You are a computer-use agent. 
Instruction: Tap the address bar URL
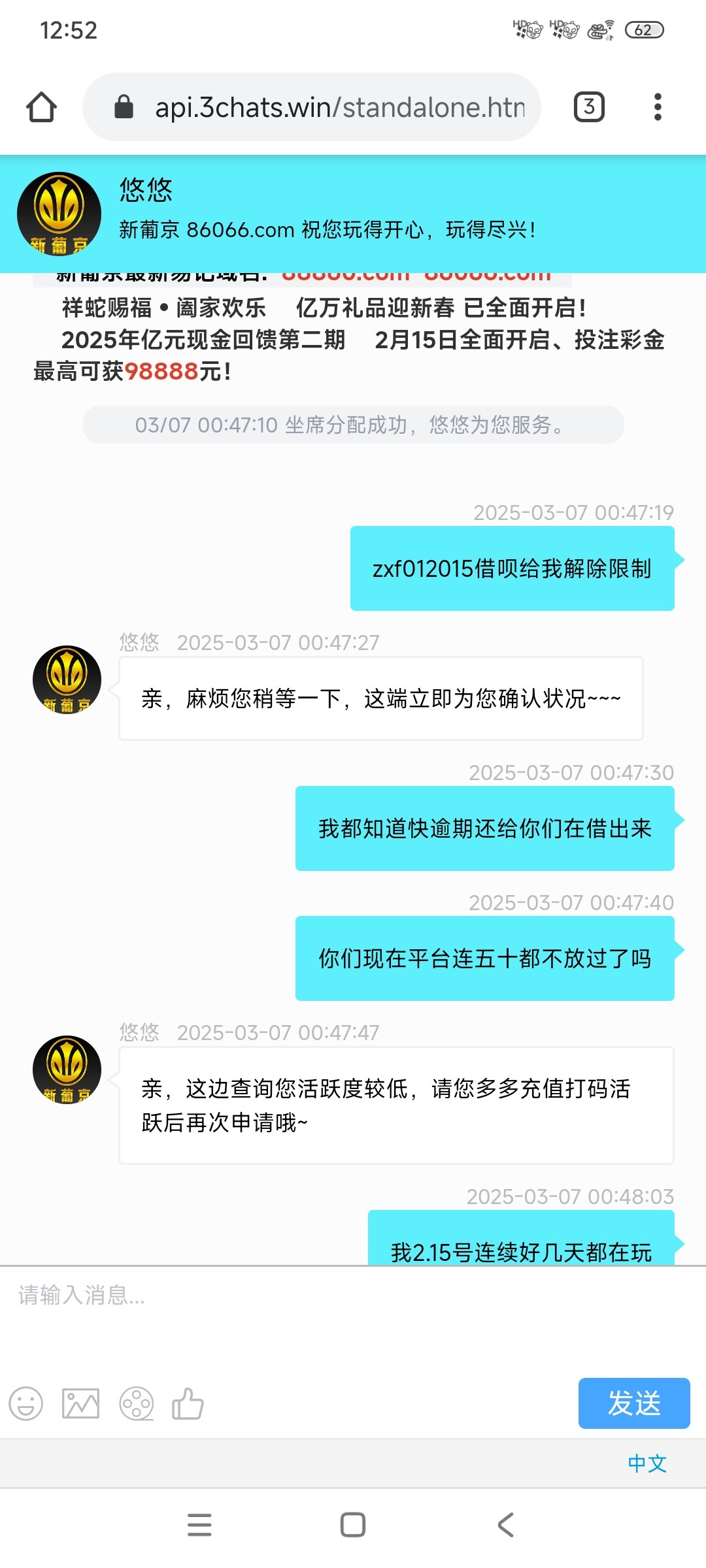click(339, 107)
